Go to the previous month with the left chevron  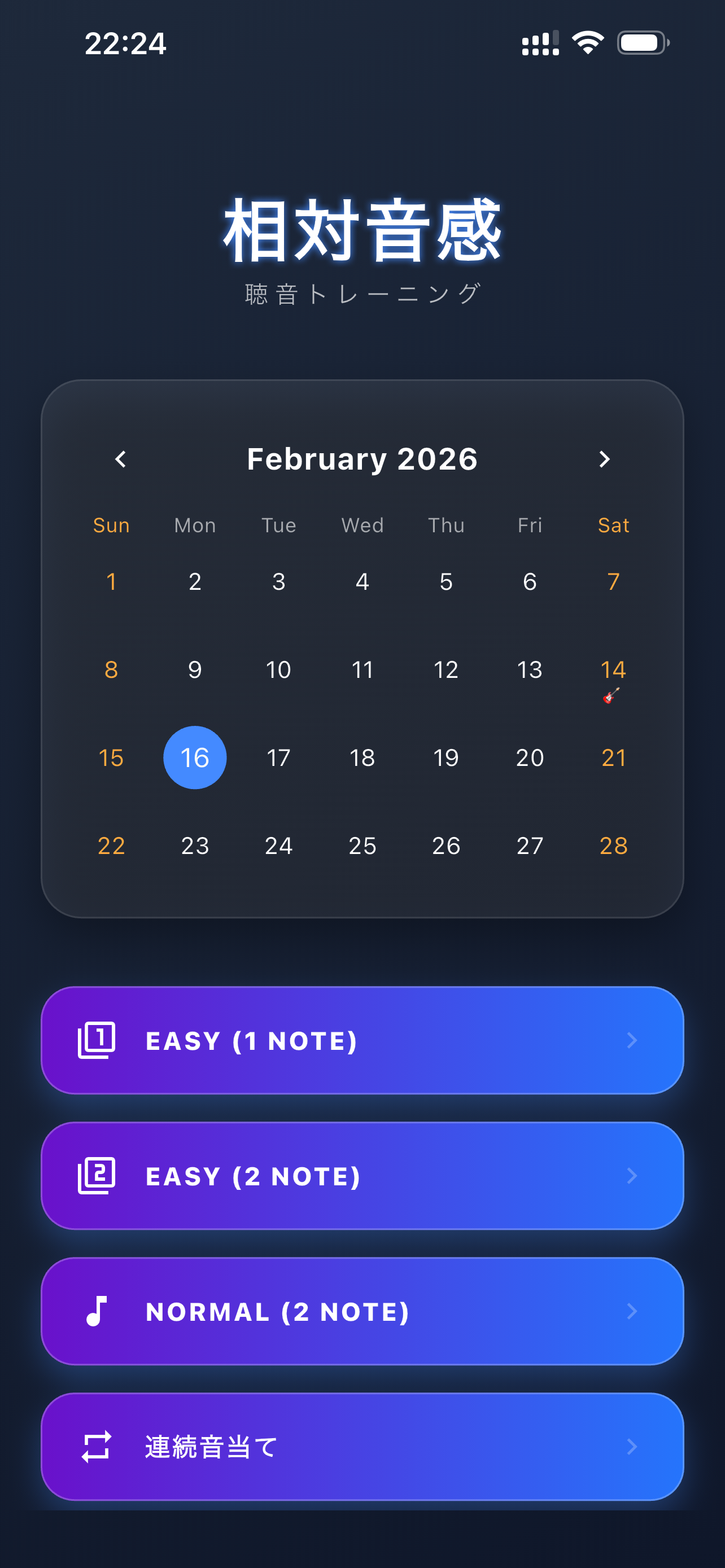click(x=119, y=459)
